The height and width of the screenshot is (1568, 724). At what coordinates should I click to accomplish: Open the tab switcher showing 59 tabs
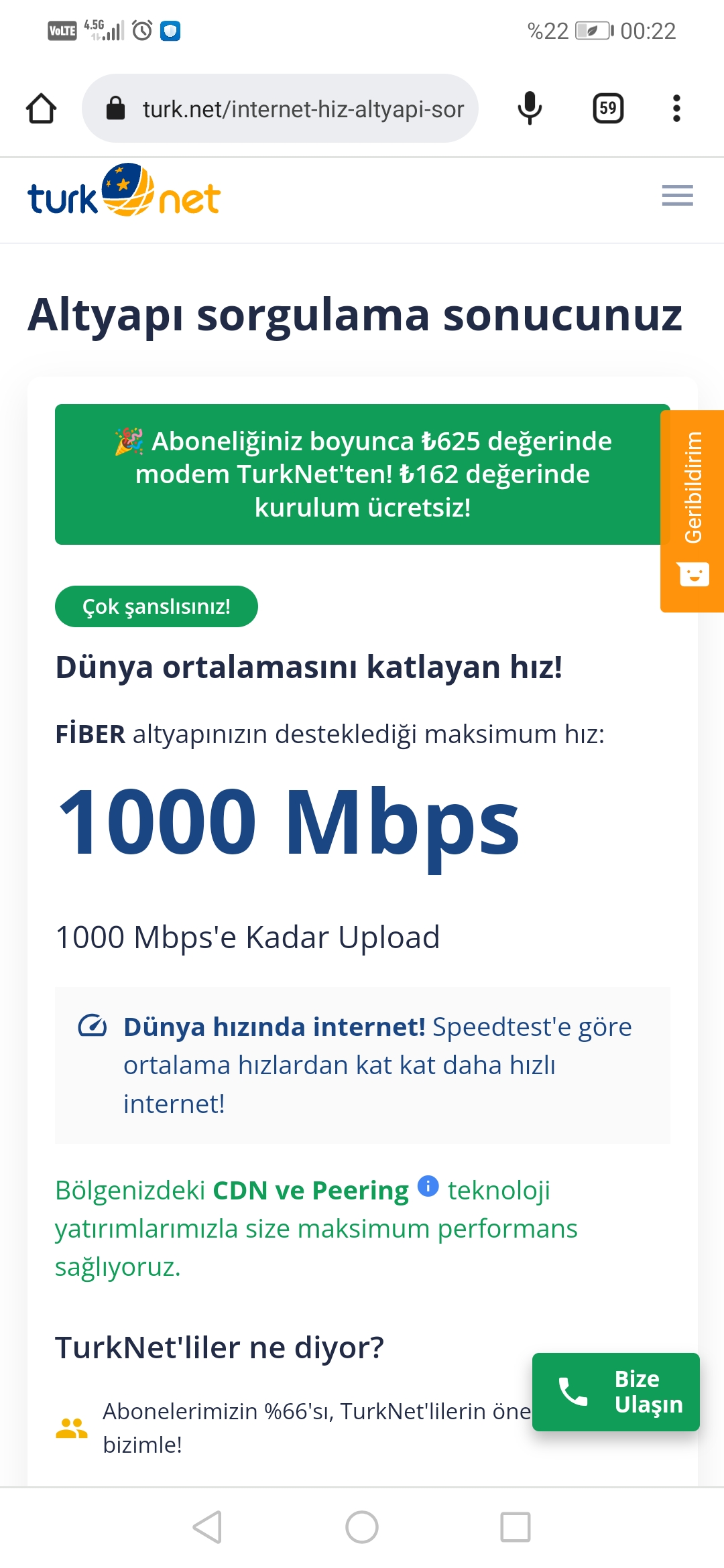(608, 109)
